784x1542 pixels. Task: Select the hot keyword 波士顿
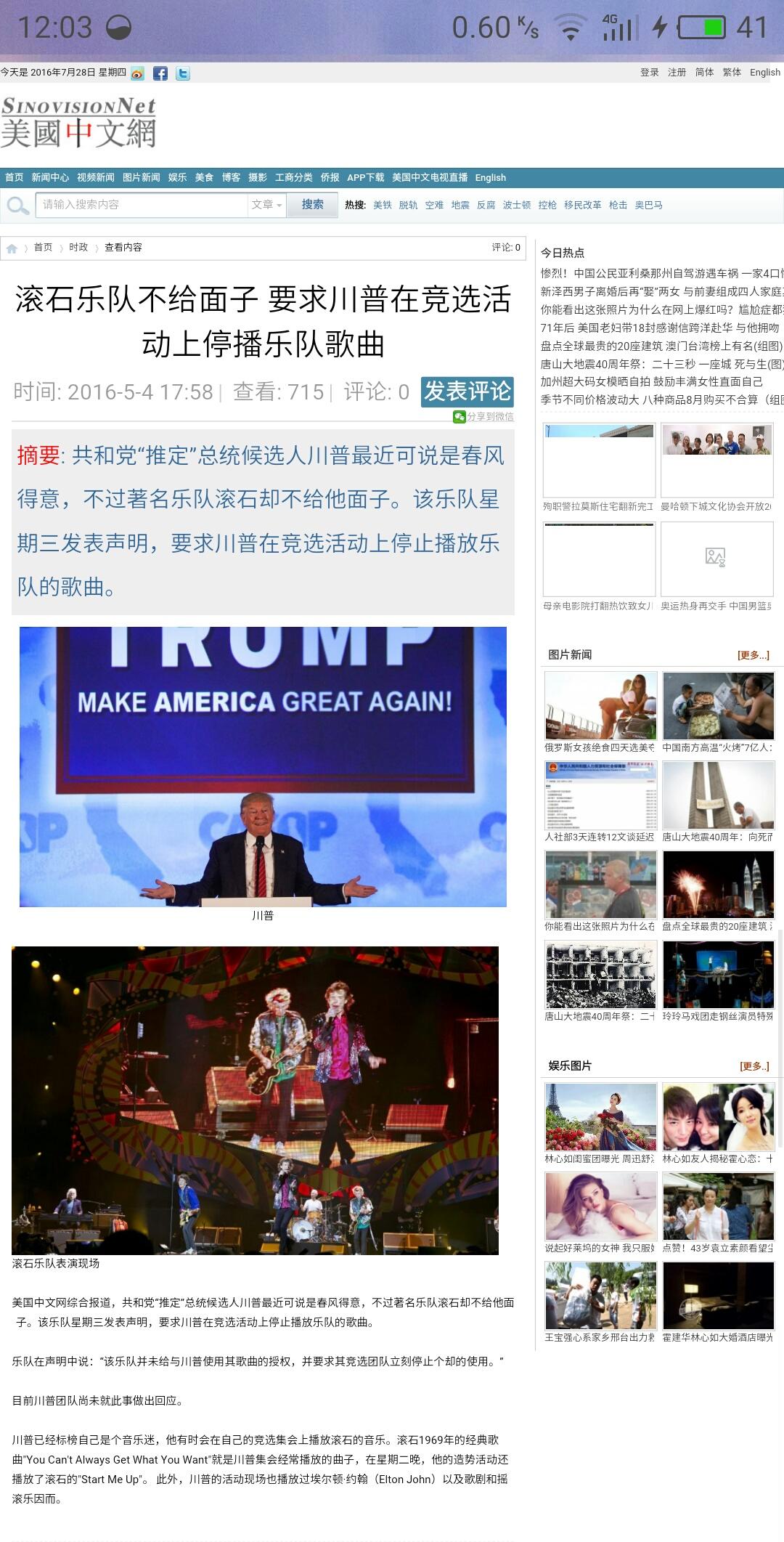point(516,206)
